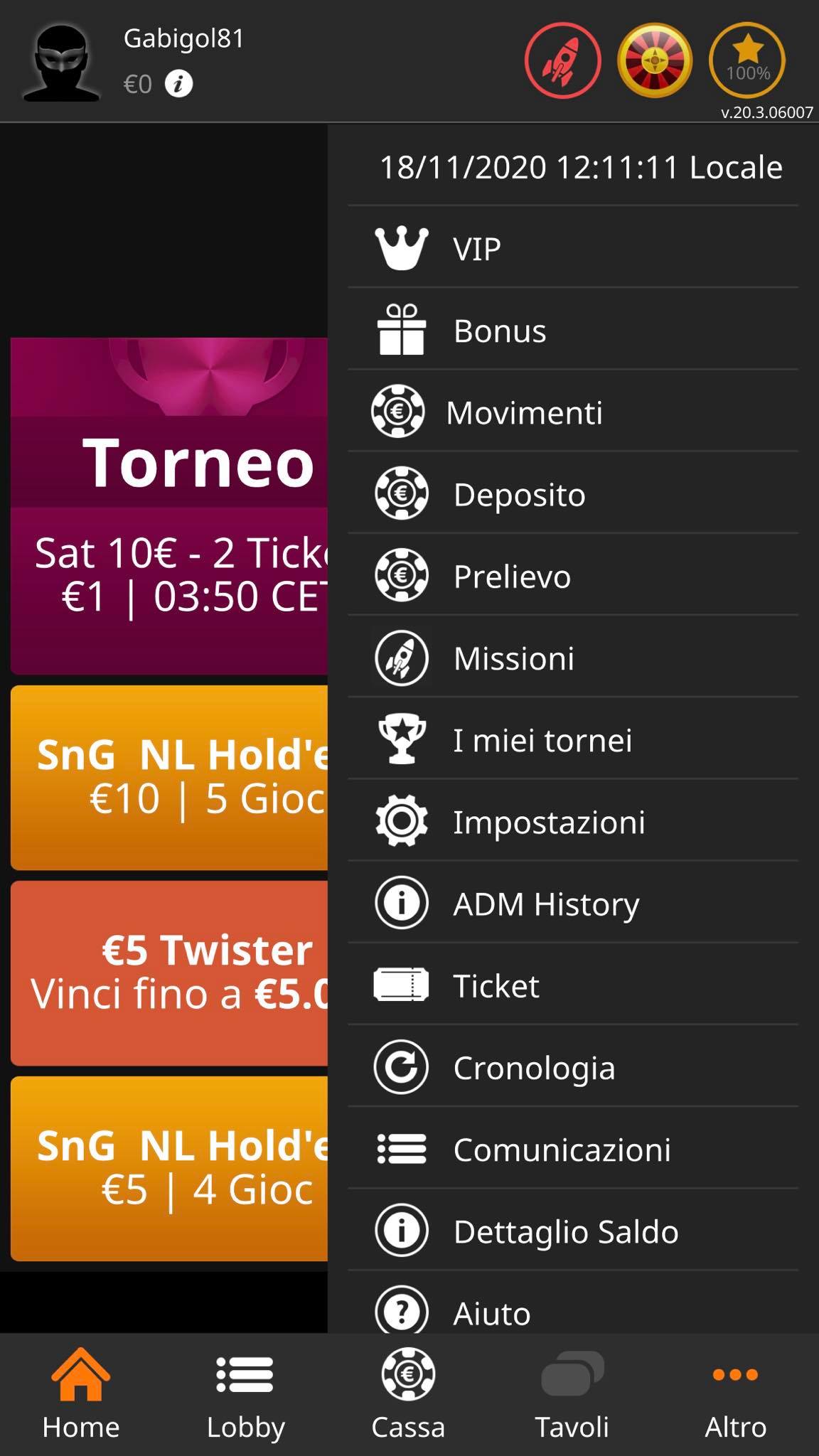Open the 100% star progress badge
The width and height of the screenshot is (819, 1456).
(x=747, y=60)
